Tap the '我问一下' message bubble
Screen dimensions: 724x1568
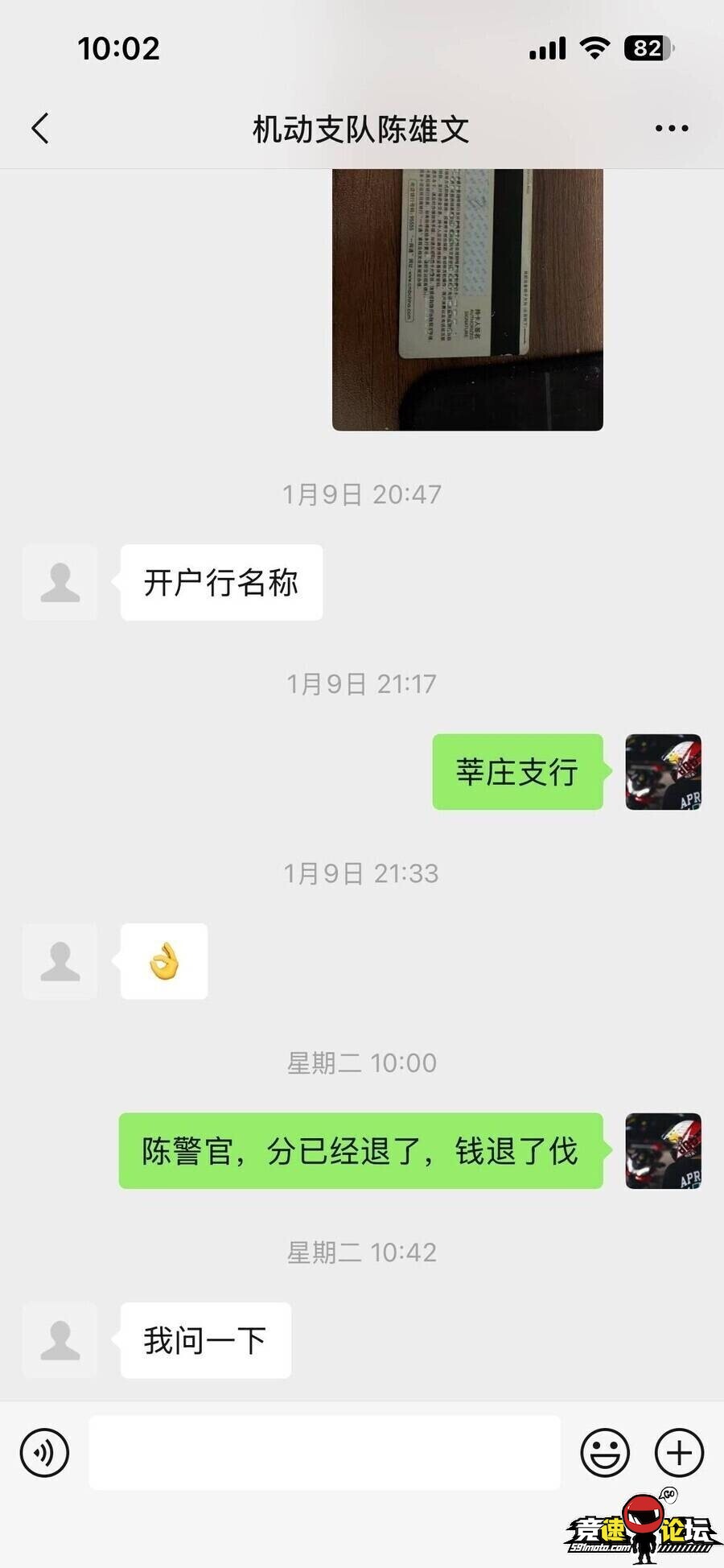pyautogui.click(x=205, y=1341)
